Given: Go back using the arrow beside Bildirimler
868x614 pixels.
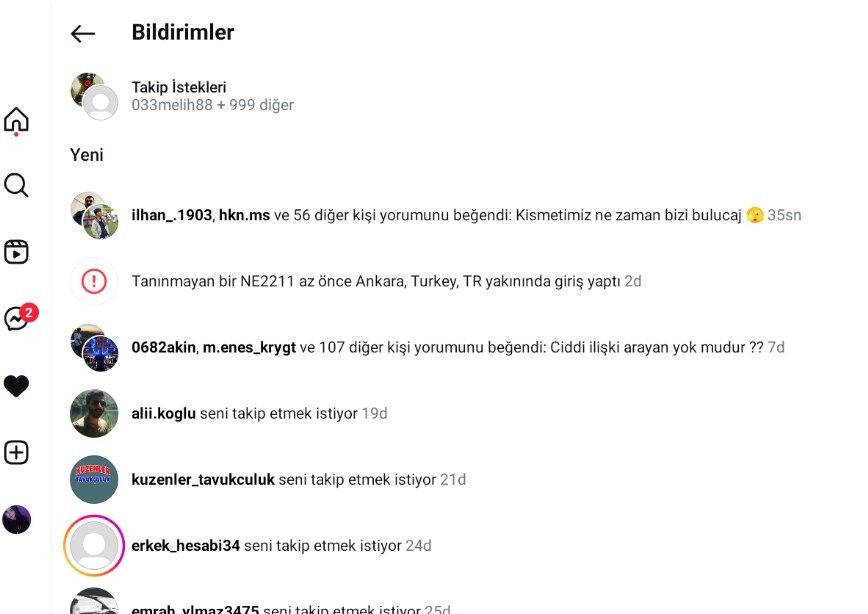Looking at the screenshot, I should pos(83,34).
